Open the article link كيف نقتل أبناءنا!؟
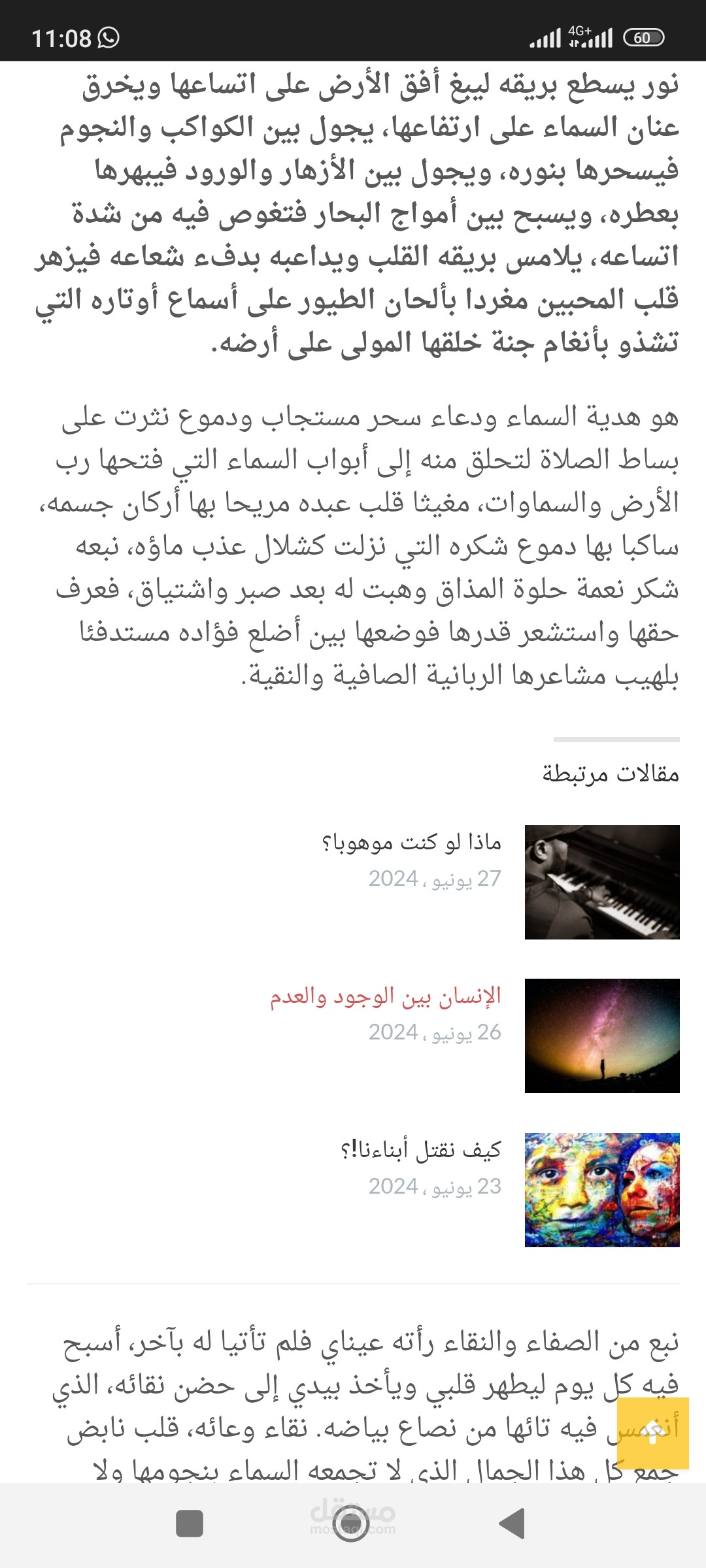The width and height of the screenshot is (706, 1568). pos(421,1150)
